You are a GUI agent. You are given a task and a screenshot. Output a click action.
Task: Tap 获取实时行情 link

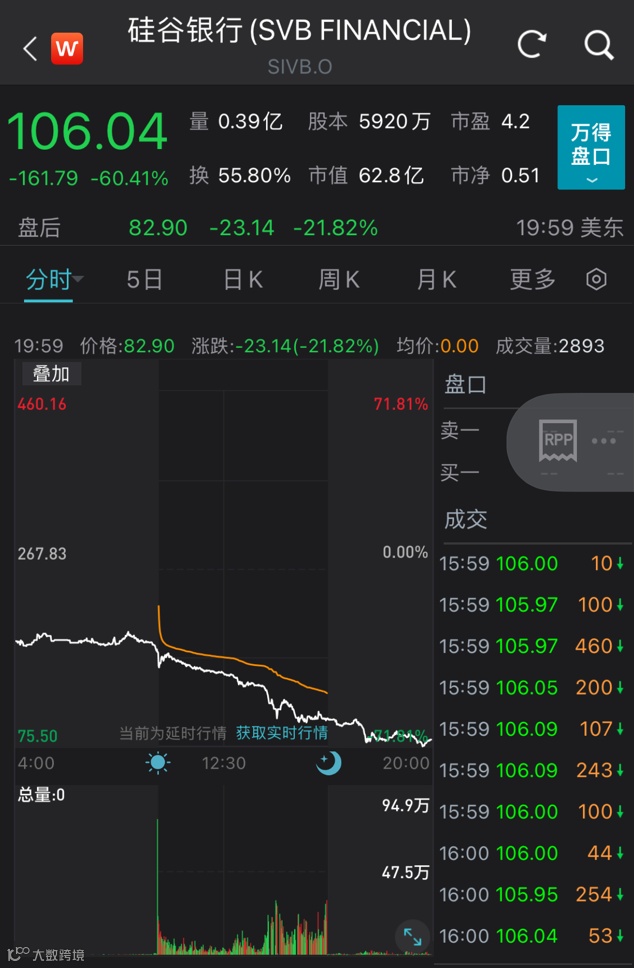(282, 733)
